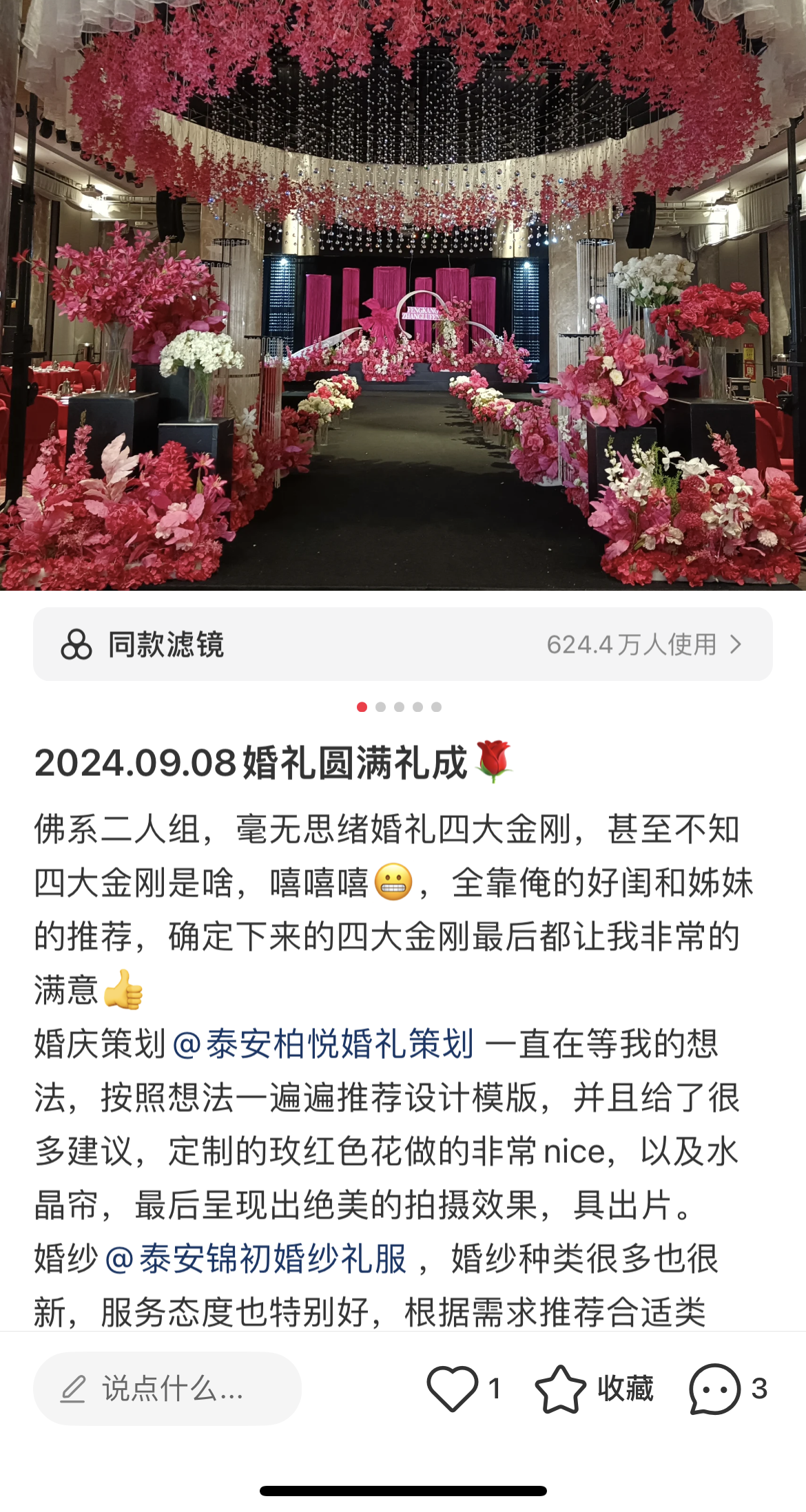Image resolution: width=806 pixels, height=1512 pixels.
Task: Like this post with the heart
Action: tap(452, 1388)
